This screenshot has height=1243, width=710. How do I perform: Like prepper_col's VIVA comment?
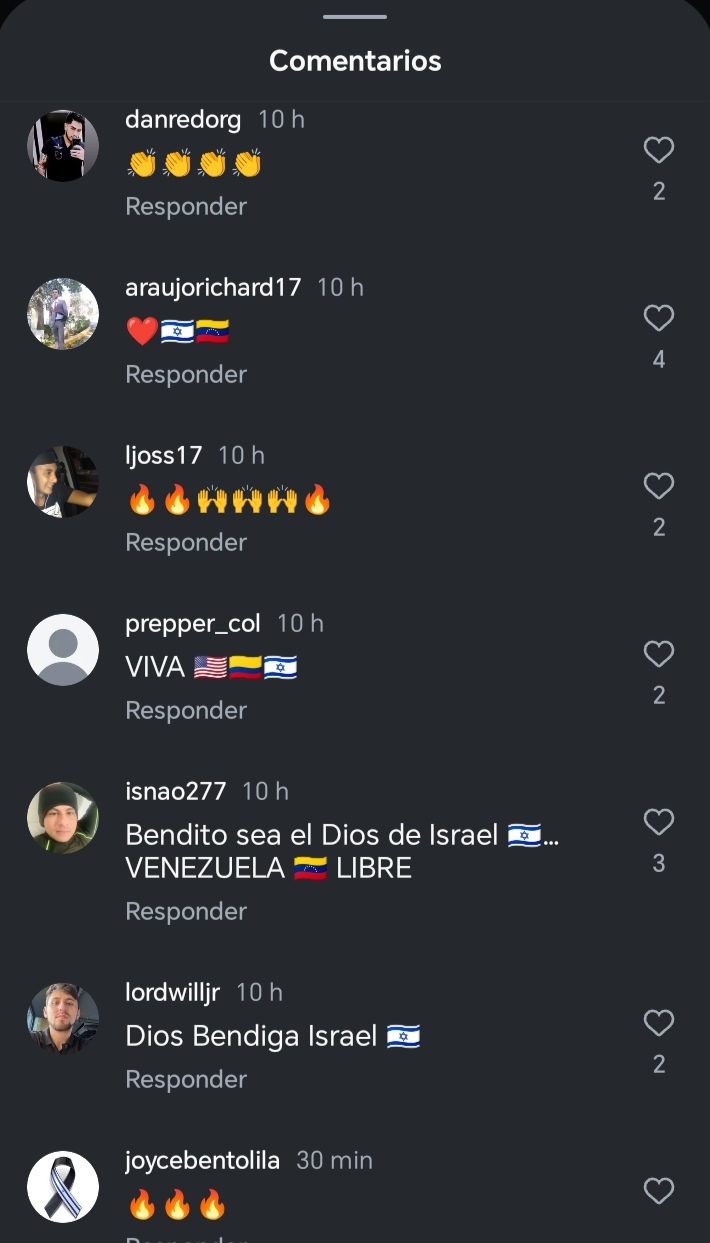click(658, 655)
